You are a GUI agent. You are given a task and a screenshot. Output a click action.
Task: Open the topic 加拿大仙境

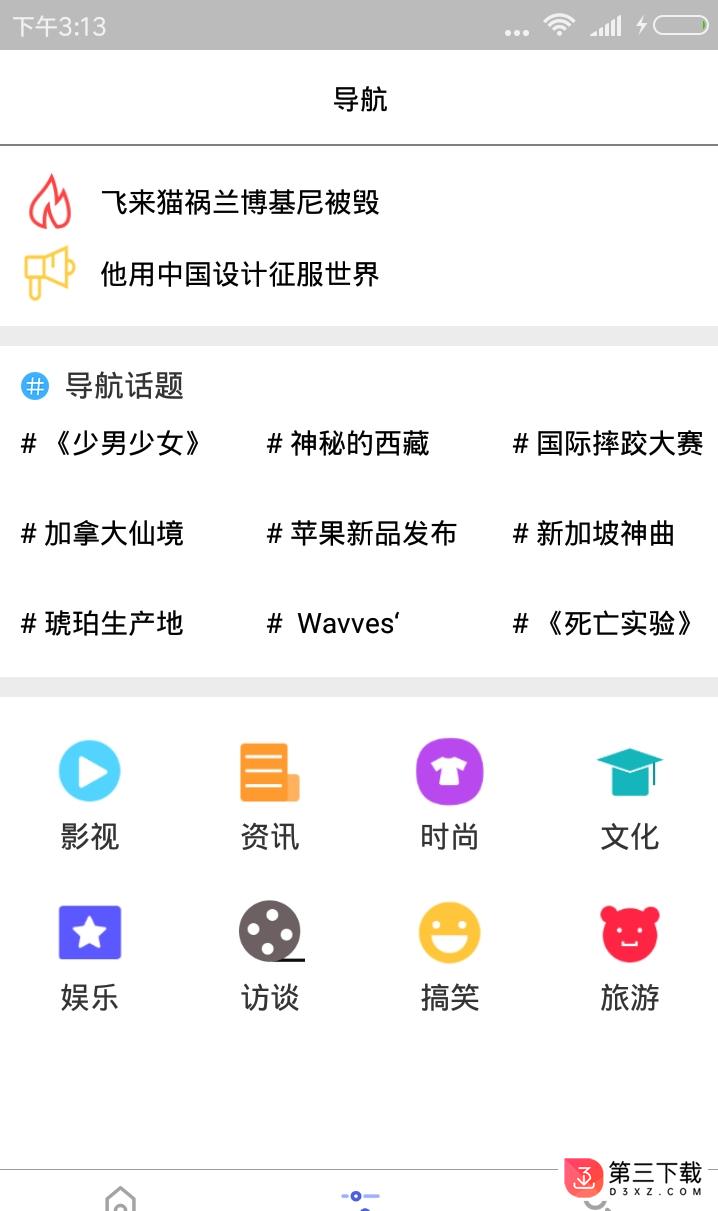pos(102,533)
